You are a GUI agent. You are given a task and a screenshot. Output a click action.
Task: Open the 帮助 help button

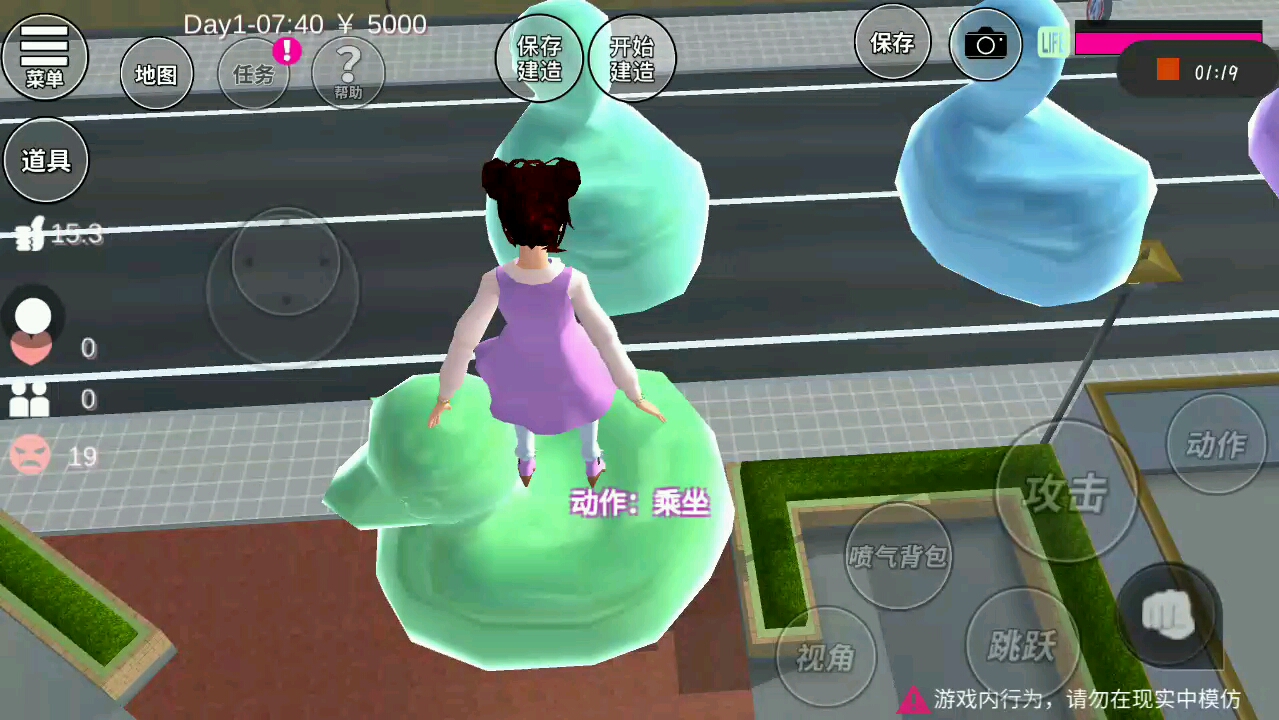point(348,73)
